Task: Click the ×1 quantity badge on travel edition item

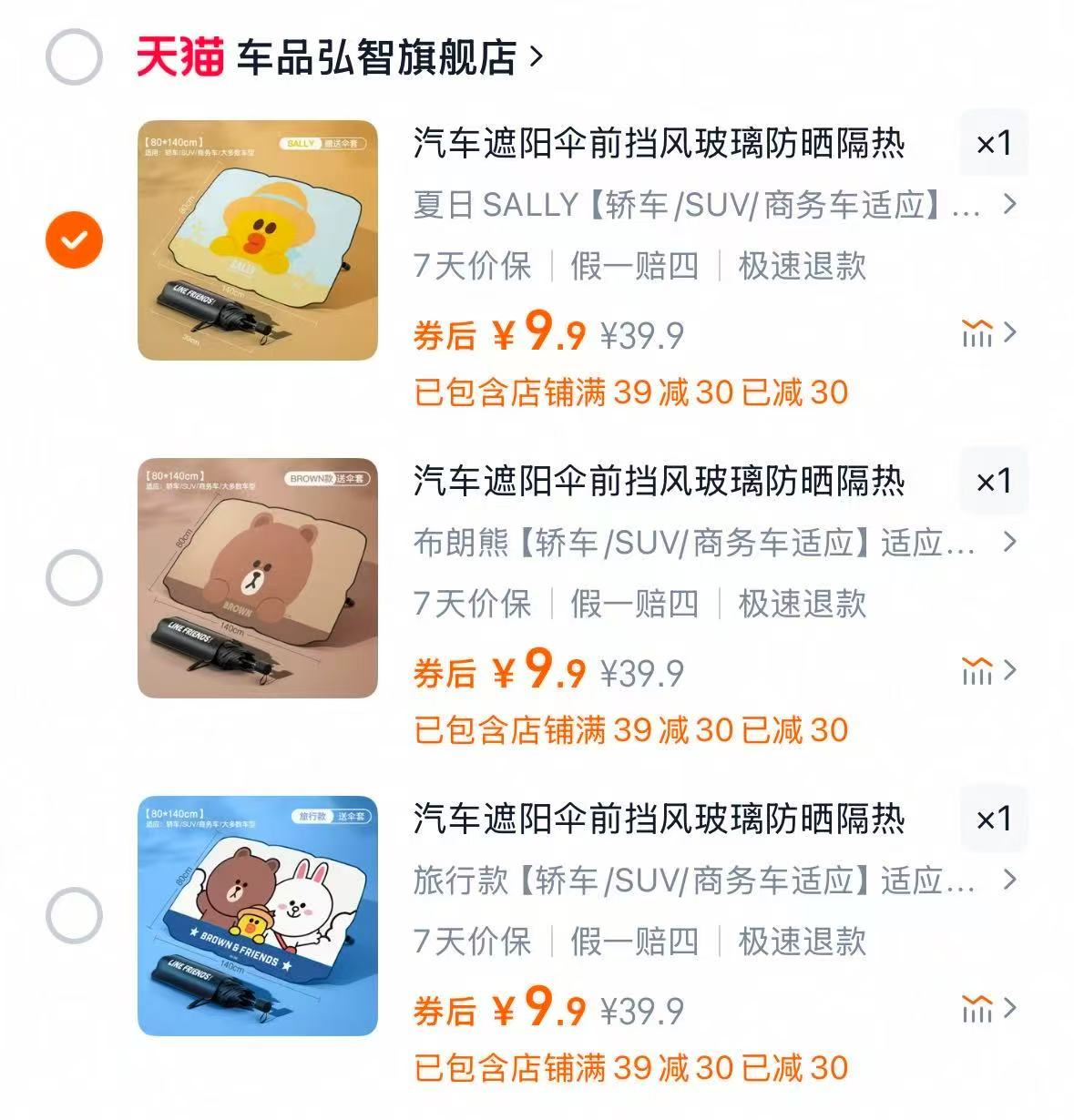Action: (995, 819)
